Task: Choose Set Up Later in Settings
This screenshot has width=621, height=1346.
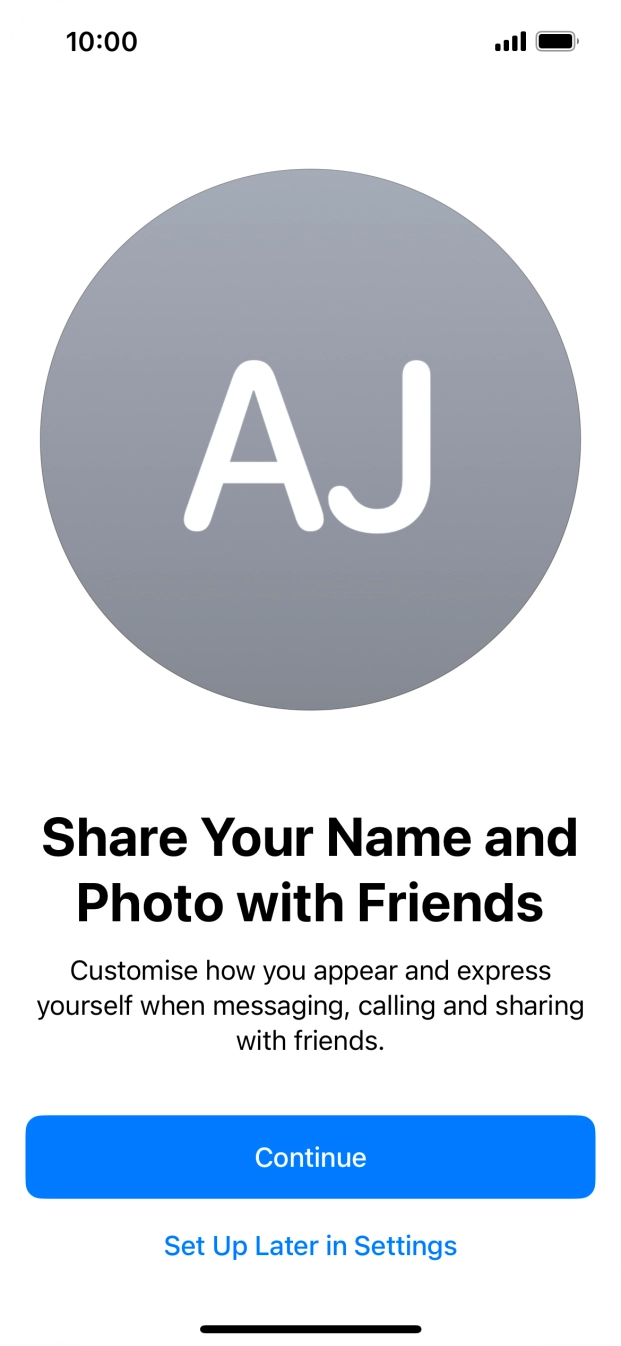Action: click(x=310, y=1246)
